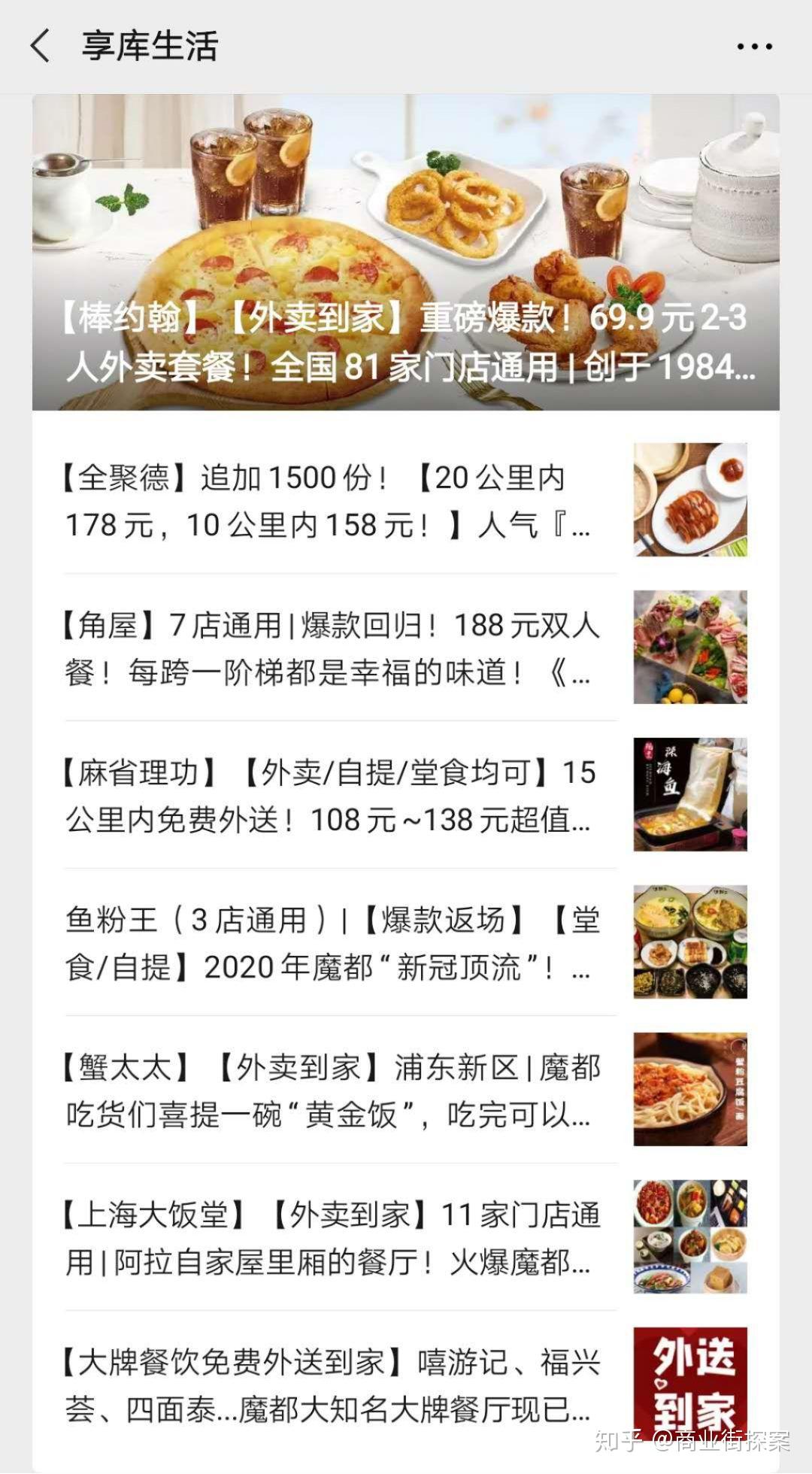Open the 大牌餐饮免费外送到家 article
The height and width of the screenshot is (1474, 812).
(406, 1385)
